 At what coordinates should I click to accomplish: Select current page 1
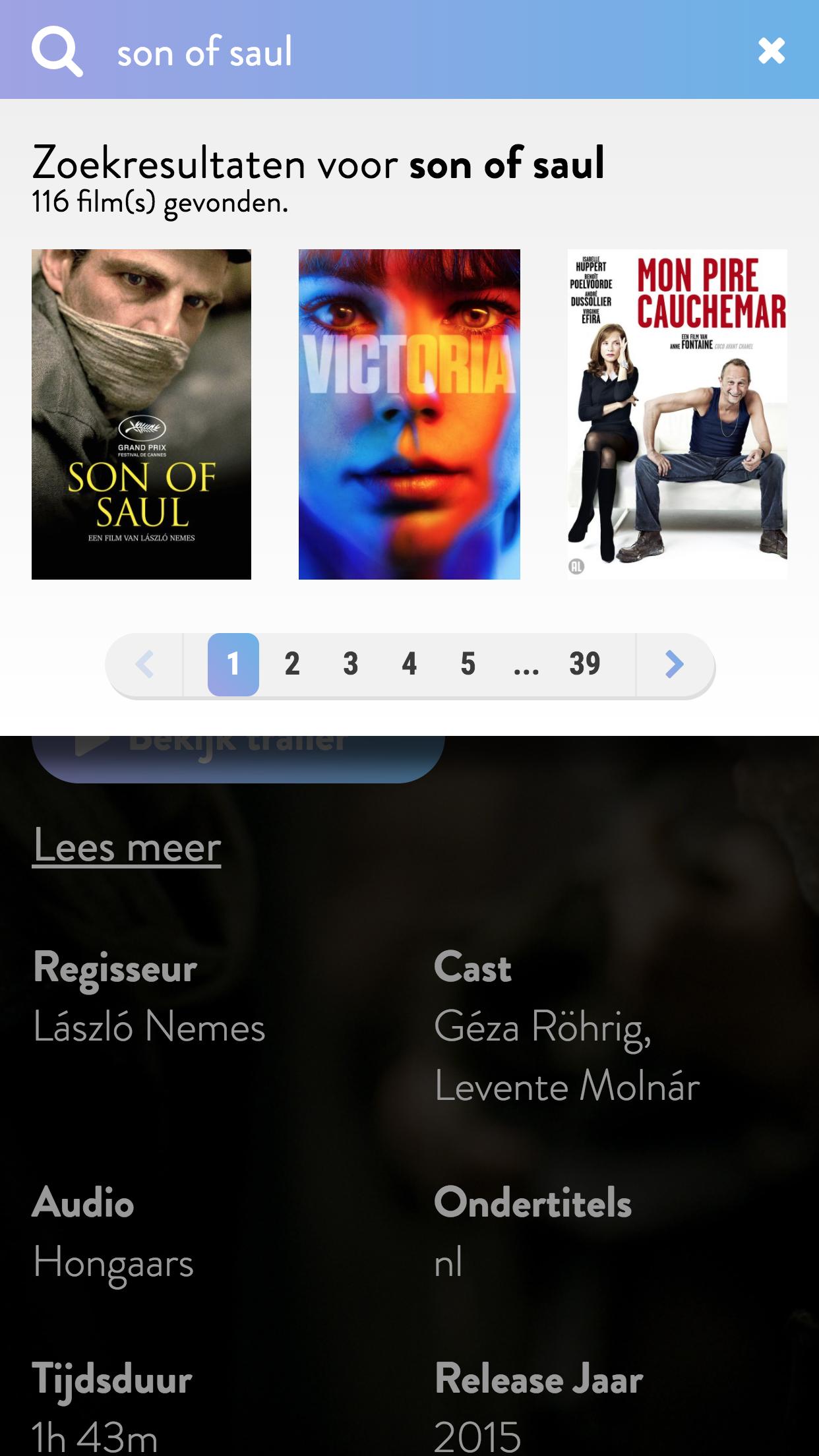233,664
